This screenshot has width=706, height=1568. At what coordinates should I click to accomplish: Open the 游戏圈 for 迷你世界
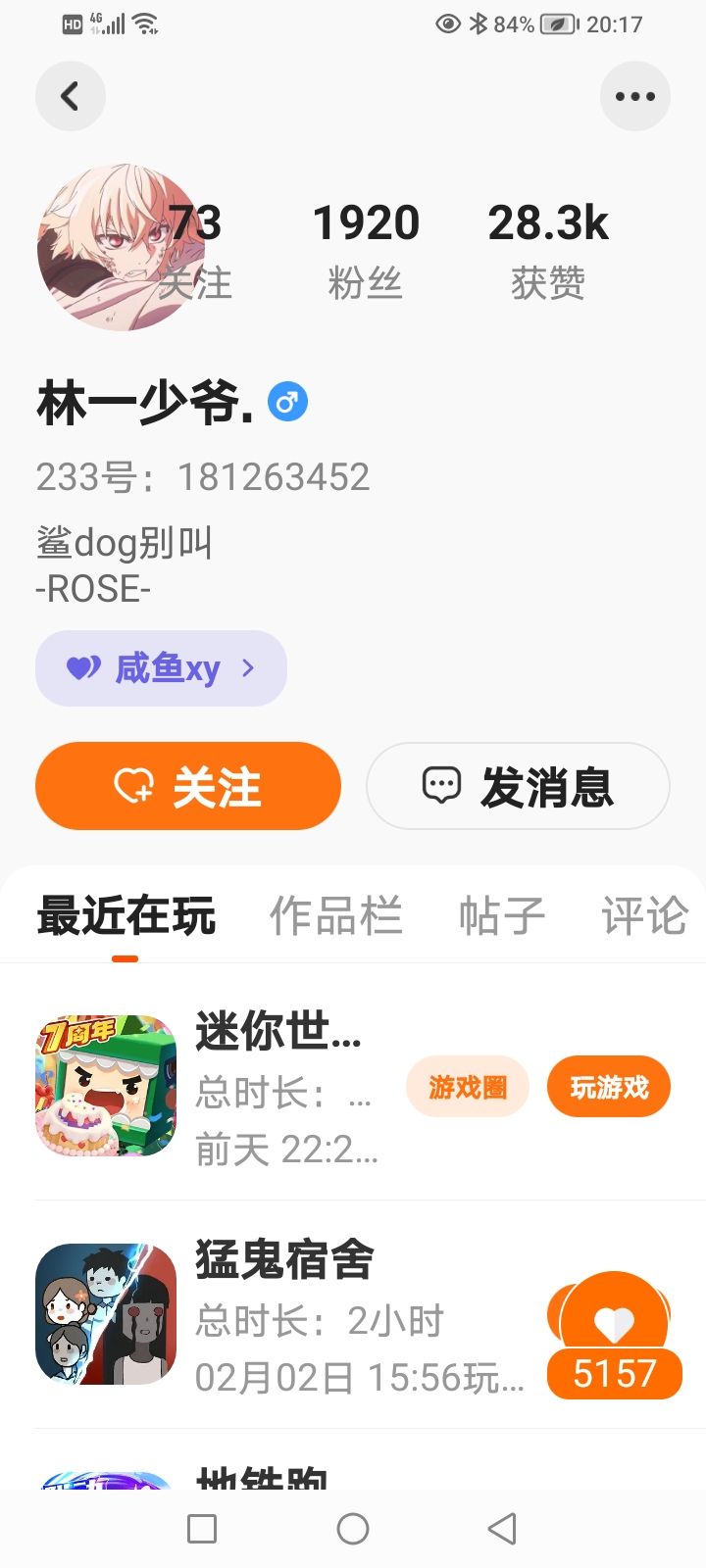pyautogui.click(x=468, y=1087)
